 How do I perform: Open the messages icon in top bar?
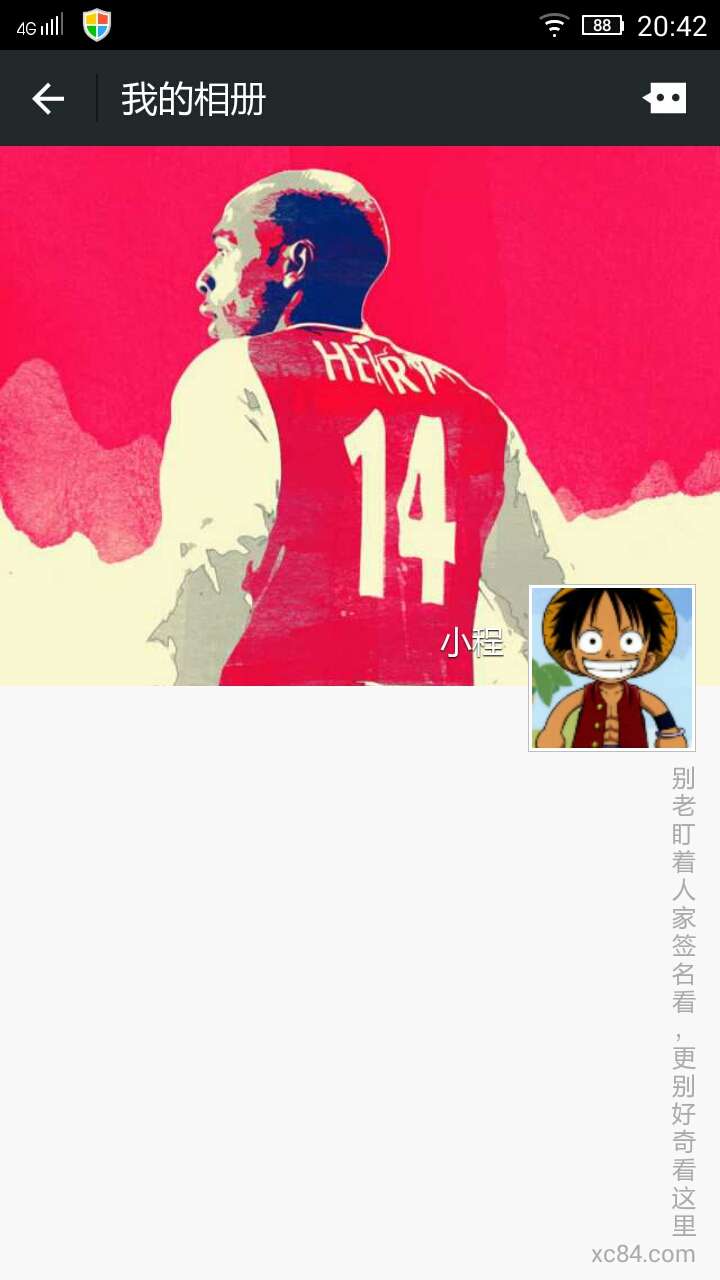[665, 98]
